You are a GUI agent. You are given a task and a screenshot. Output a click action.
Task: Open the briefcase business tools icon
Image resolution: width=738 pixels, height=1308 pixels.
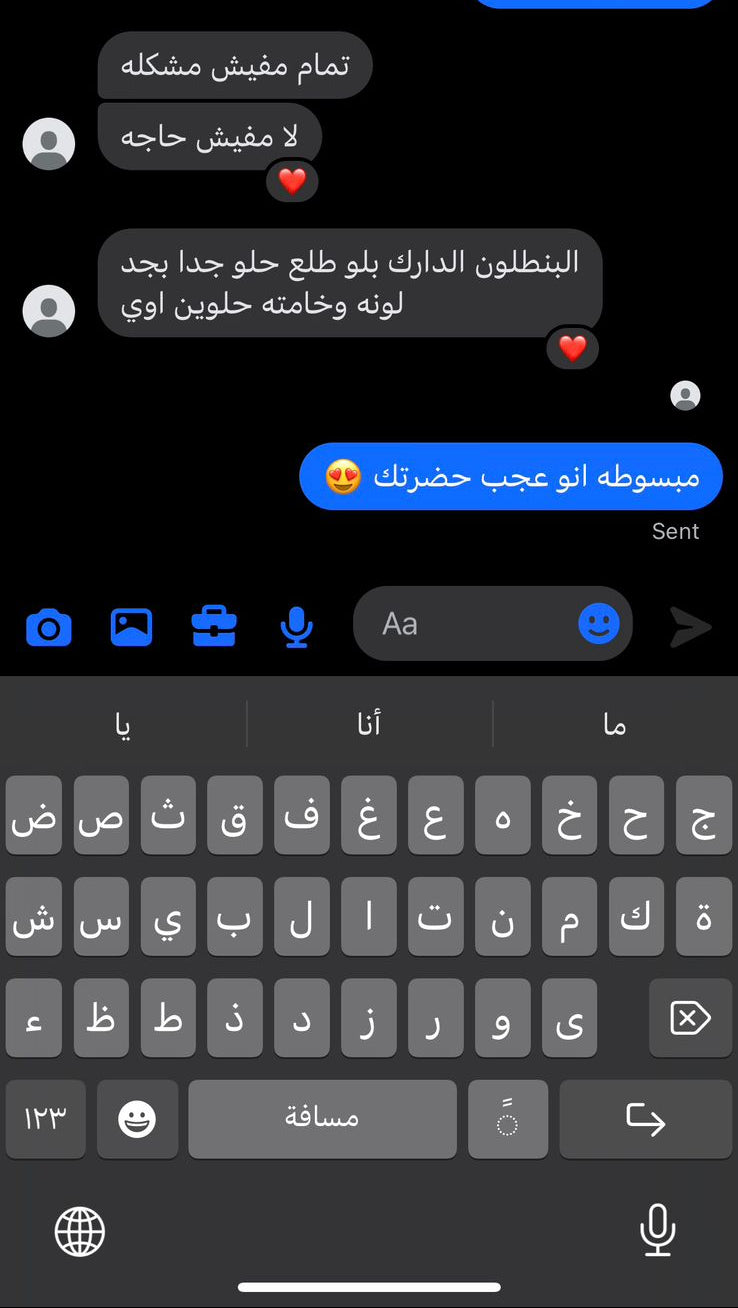pyautogui.click(x=214, y=627)
